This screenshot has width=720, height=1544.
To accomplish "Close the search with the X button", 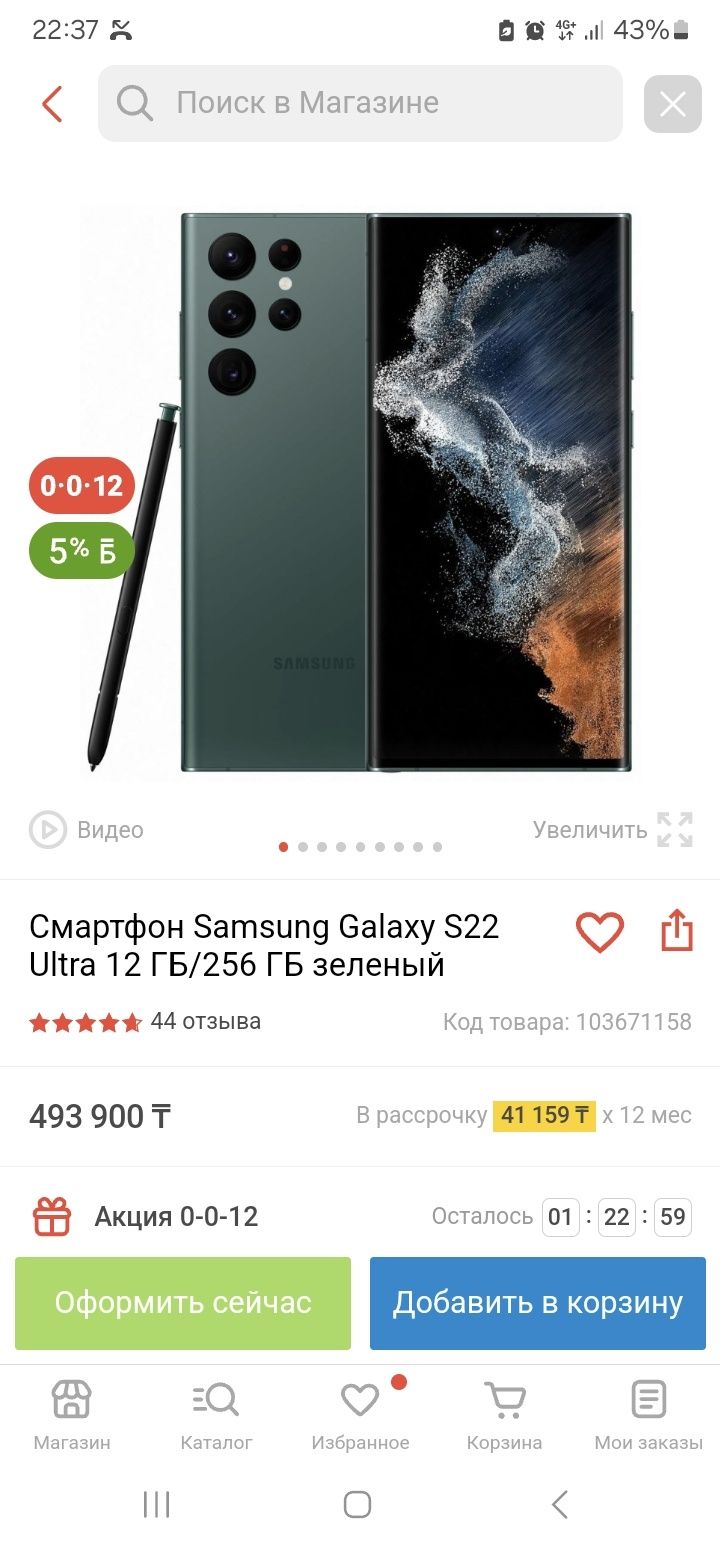I will pyautogui.click(x=673, y=104).
